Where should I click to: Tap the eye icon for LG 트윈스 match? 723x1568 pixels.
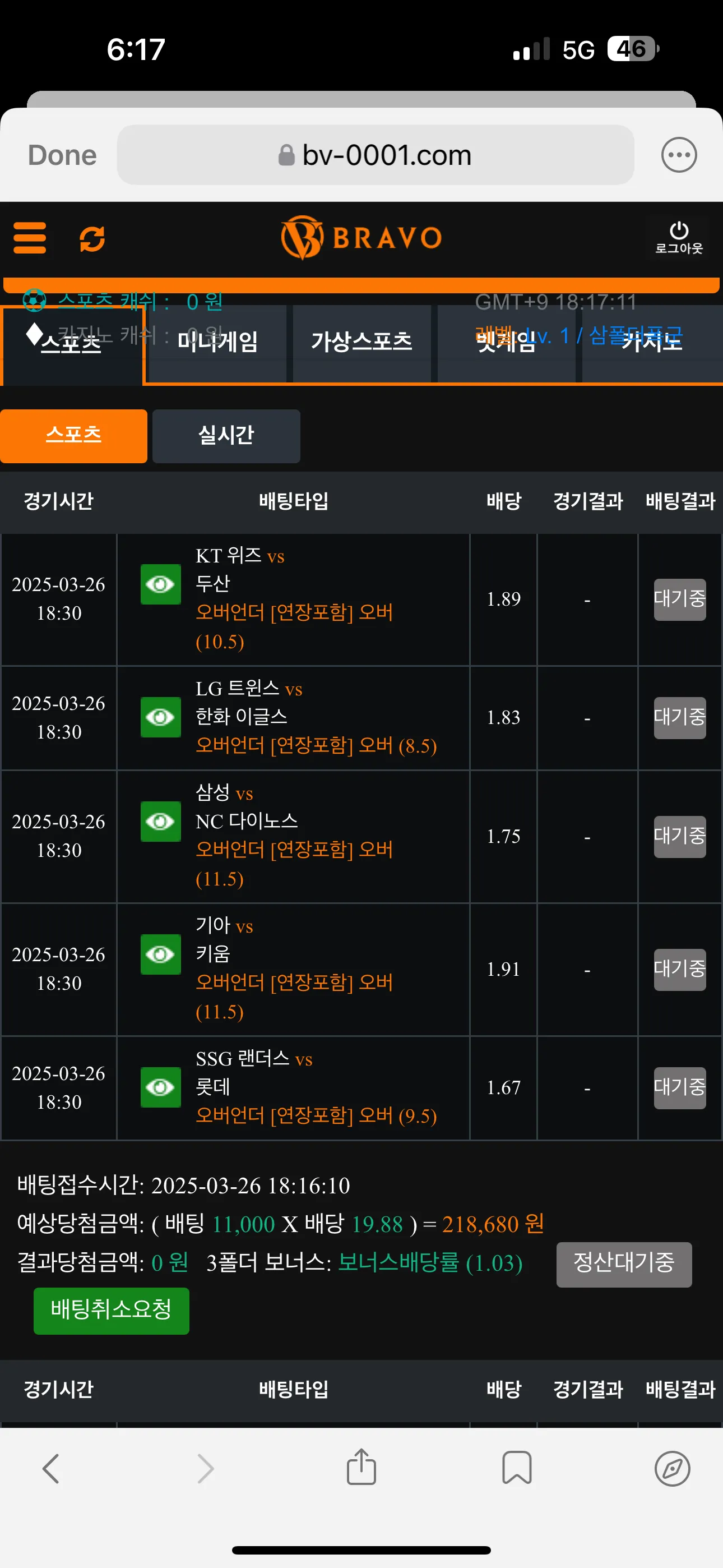pos(161,717)
